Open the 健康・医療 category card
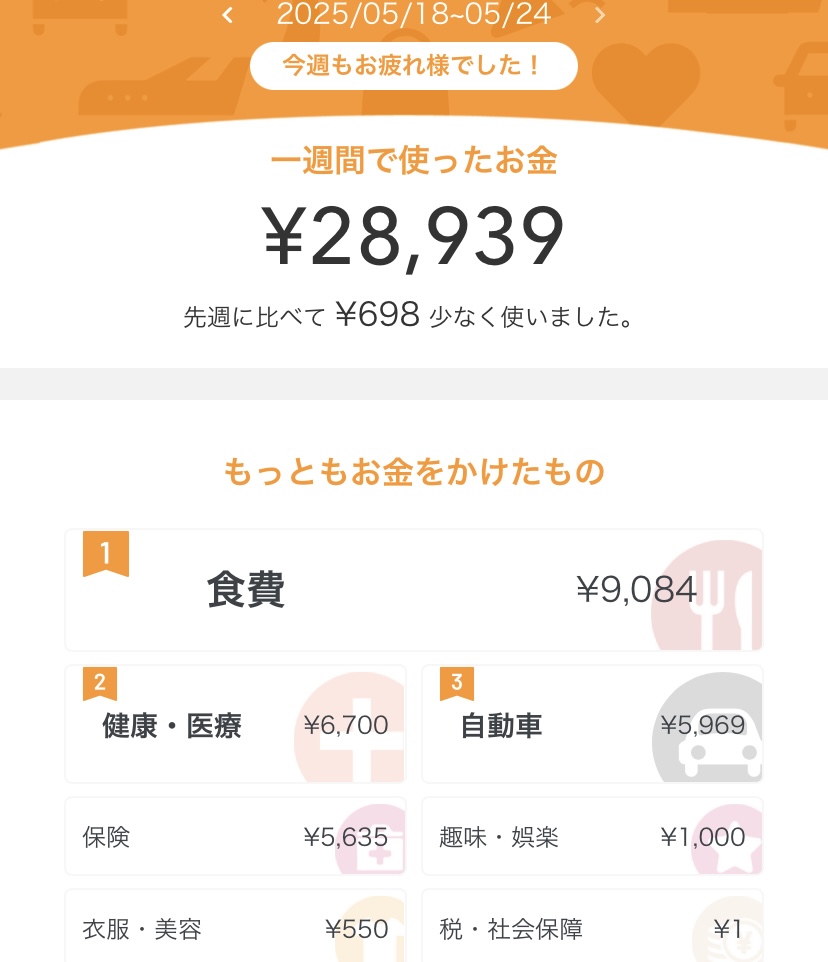The image size is (828, 962). click(235, 725)
